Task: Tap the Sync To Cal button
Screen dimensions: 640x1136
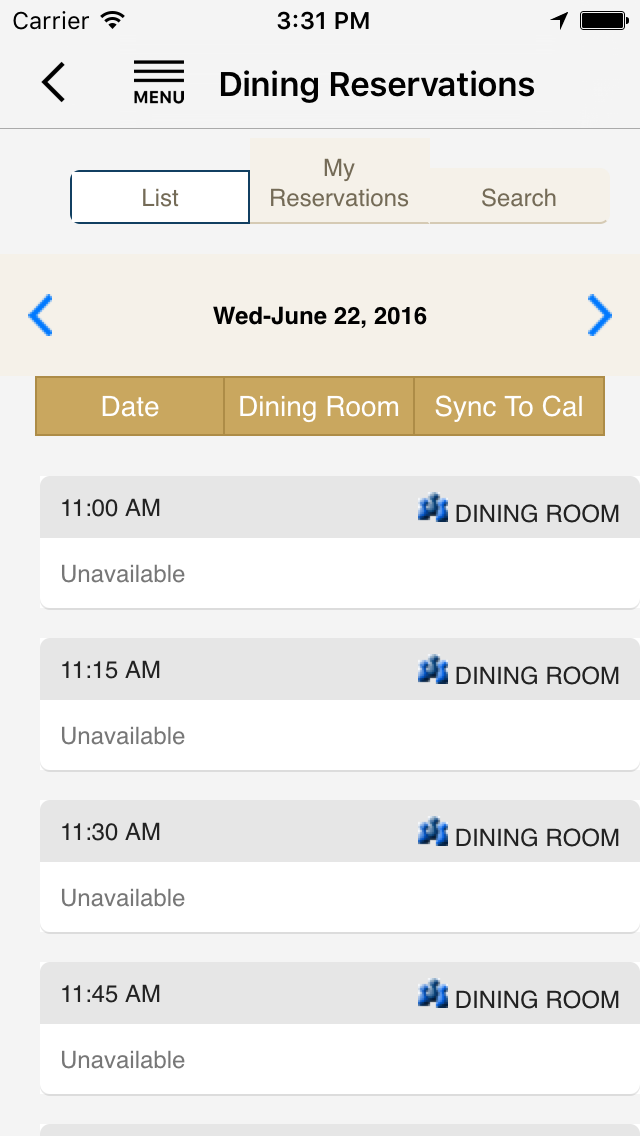Action: [x=509, y=406]
